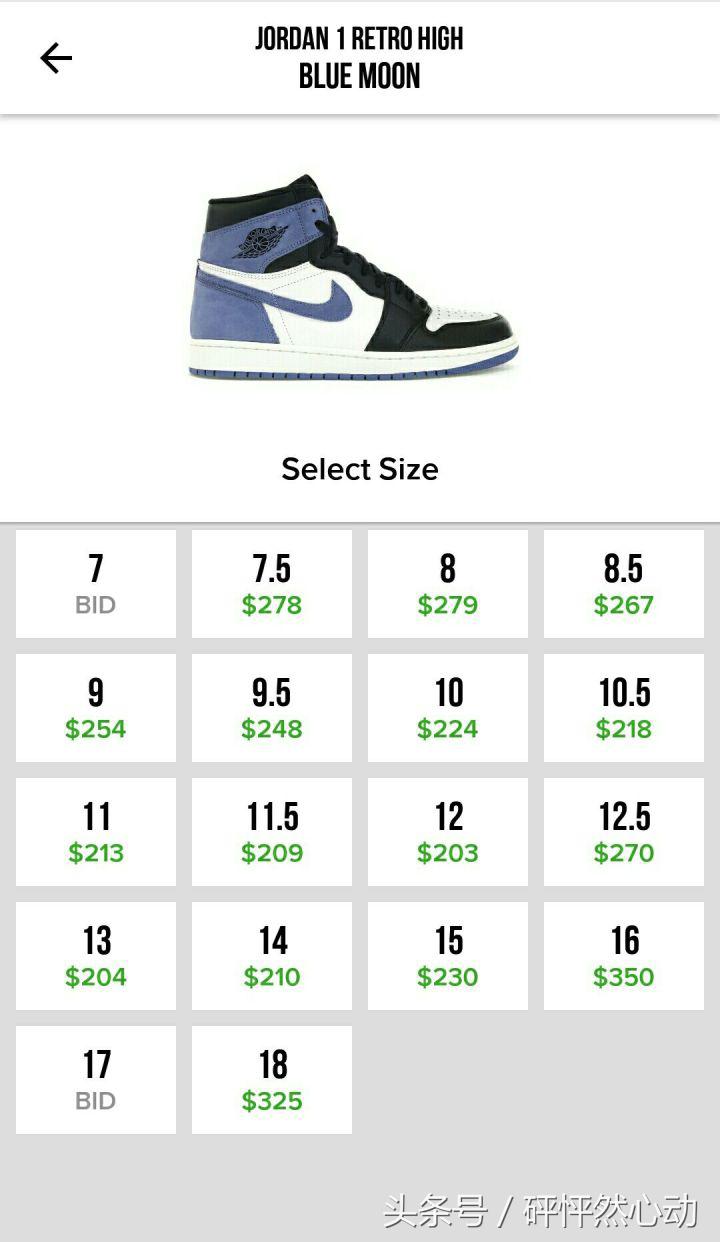Select size 10 at $224
This screenshot has width=720, height=1242.
coord(448,708)
